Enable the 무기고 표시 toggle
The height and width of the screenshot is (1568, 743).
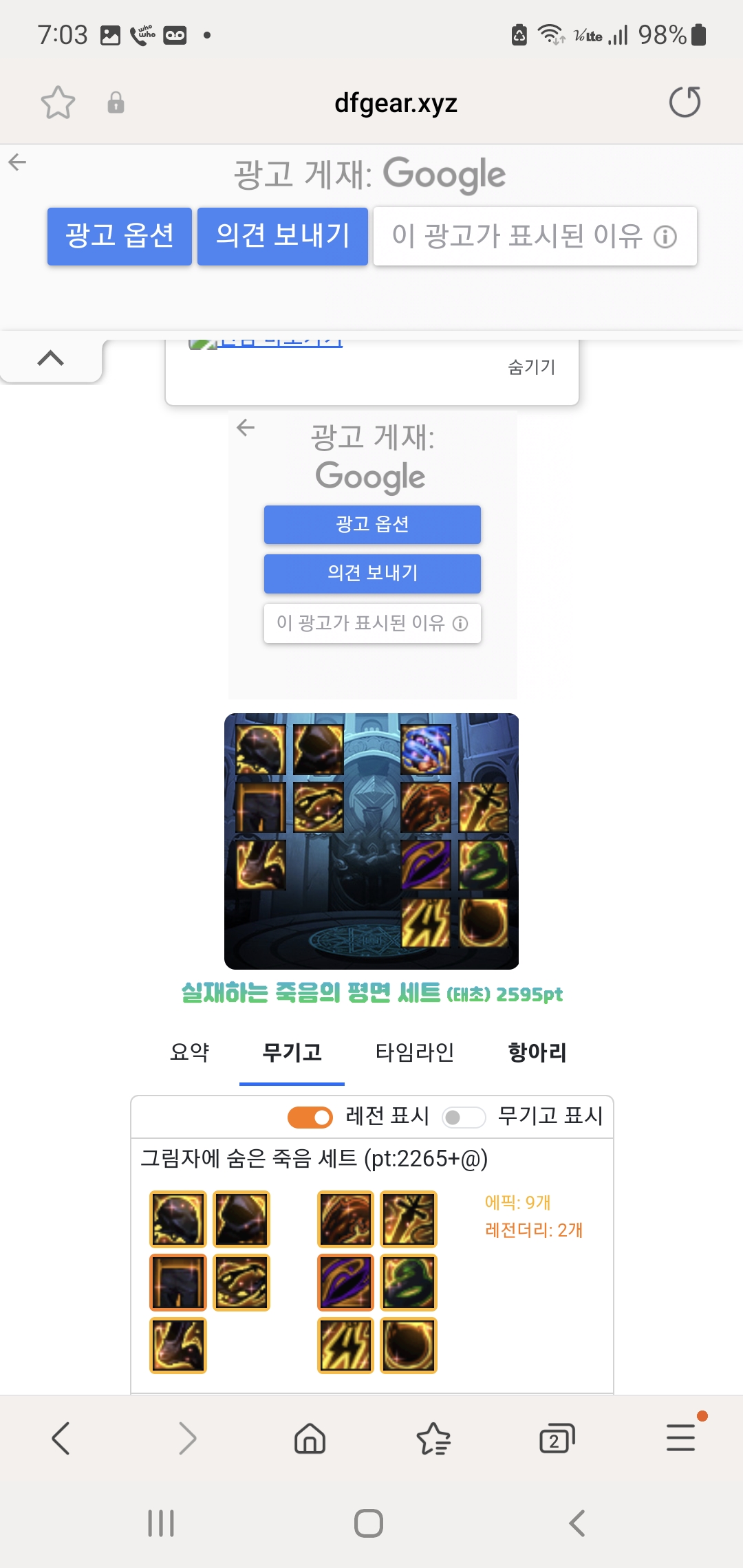(464, 1117)
